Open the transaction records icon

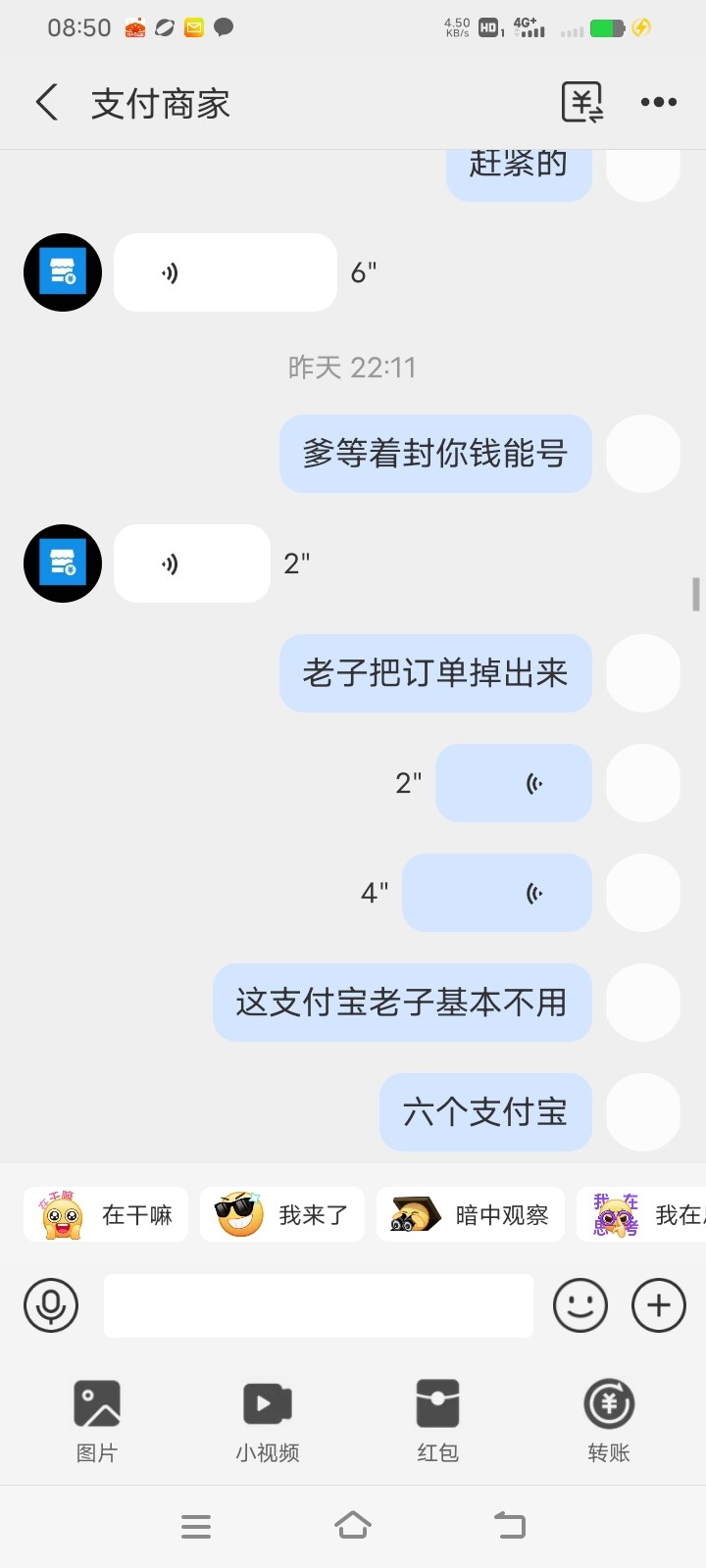581,103
